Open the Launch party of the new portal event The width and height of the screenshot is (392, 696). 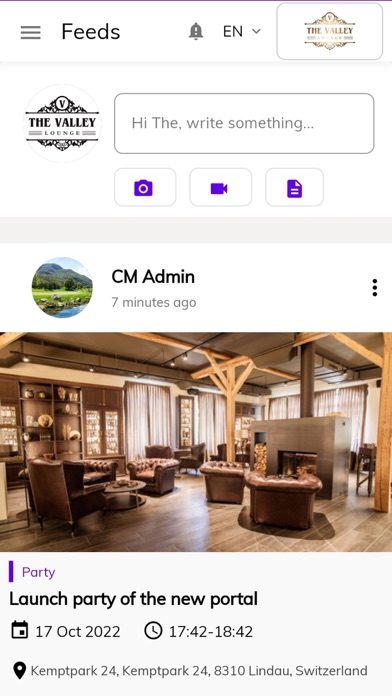point(133,599)
